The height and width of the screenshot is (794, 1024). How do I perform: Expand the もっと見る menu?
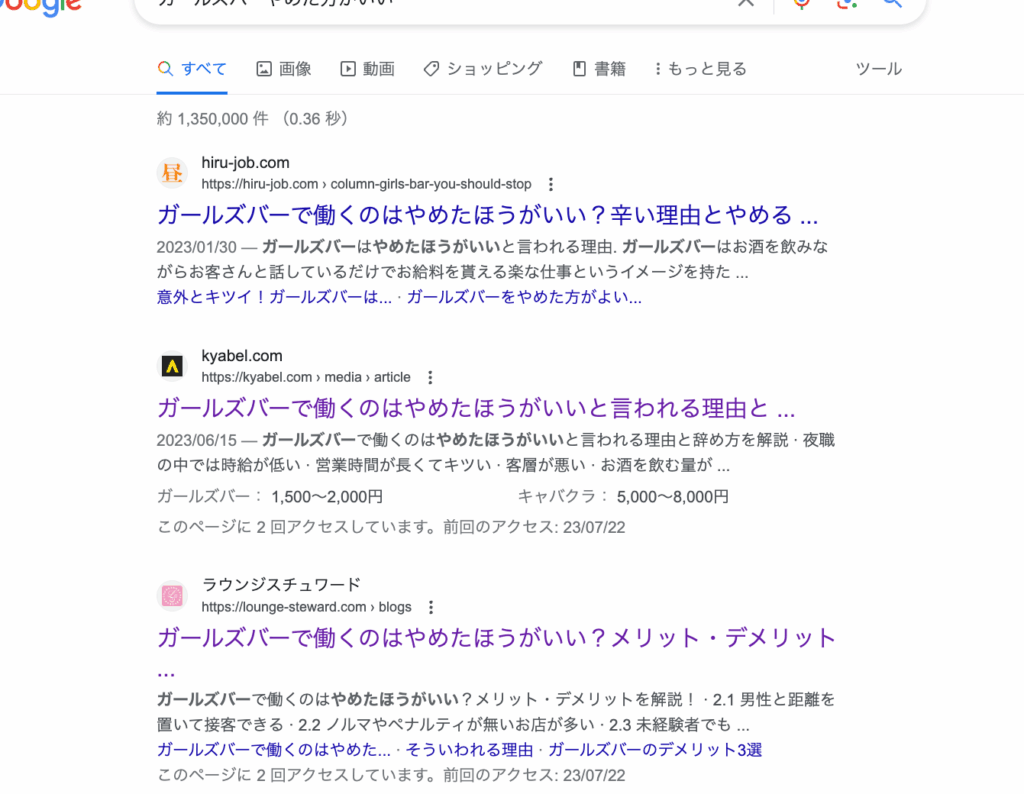tap(700, 69)
